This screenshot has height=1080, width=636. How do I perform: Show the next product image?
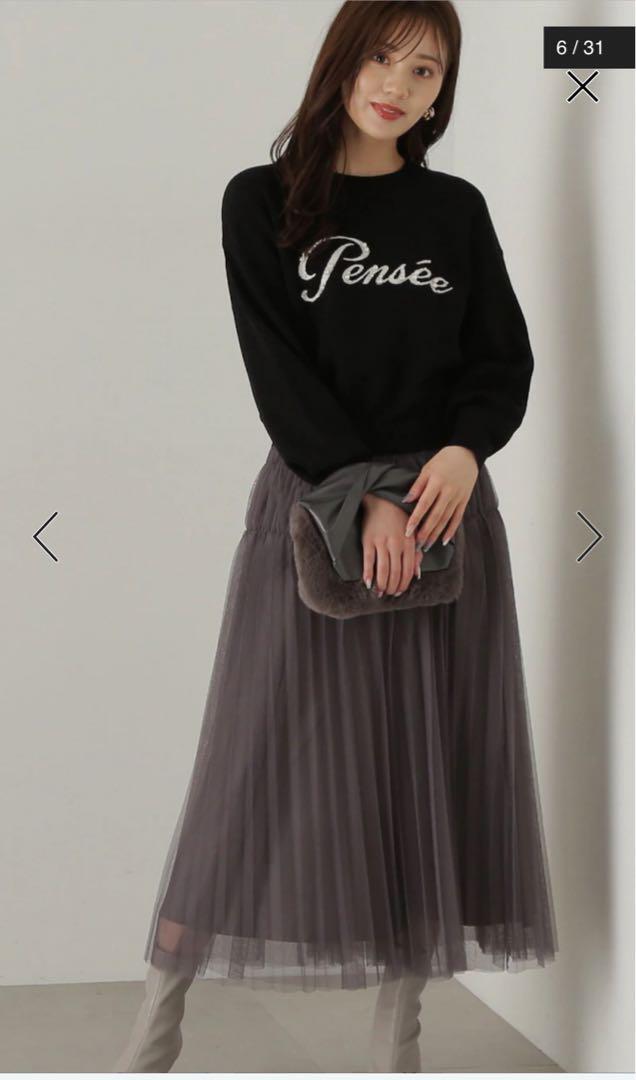[589, 537]
